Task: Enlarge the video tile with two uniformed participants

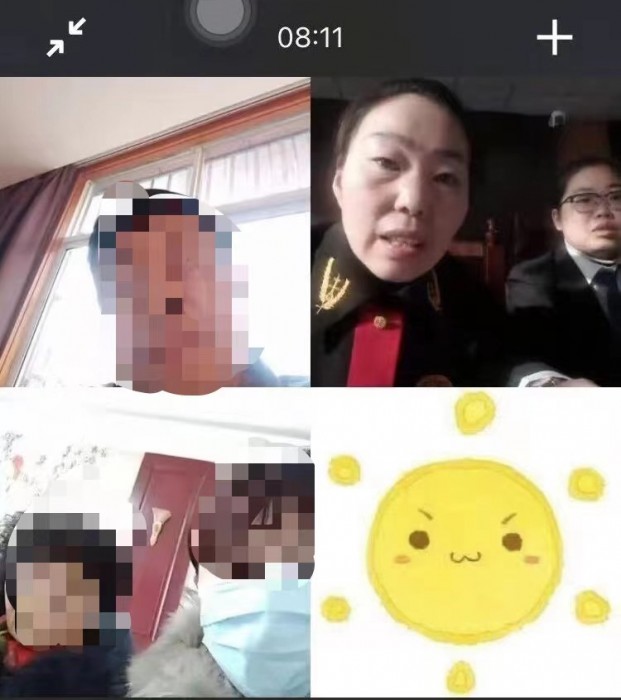Action: coord(466,232)
